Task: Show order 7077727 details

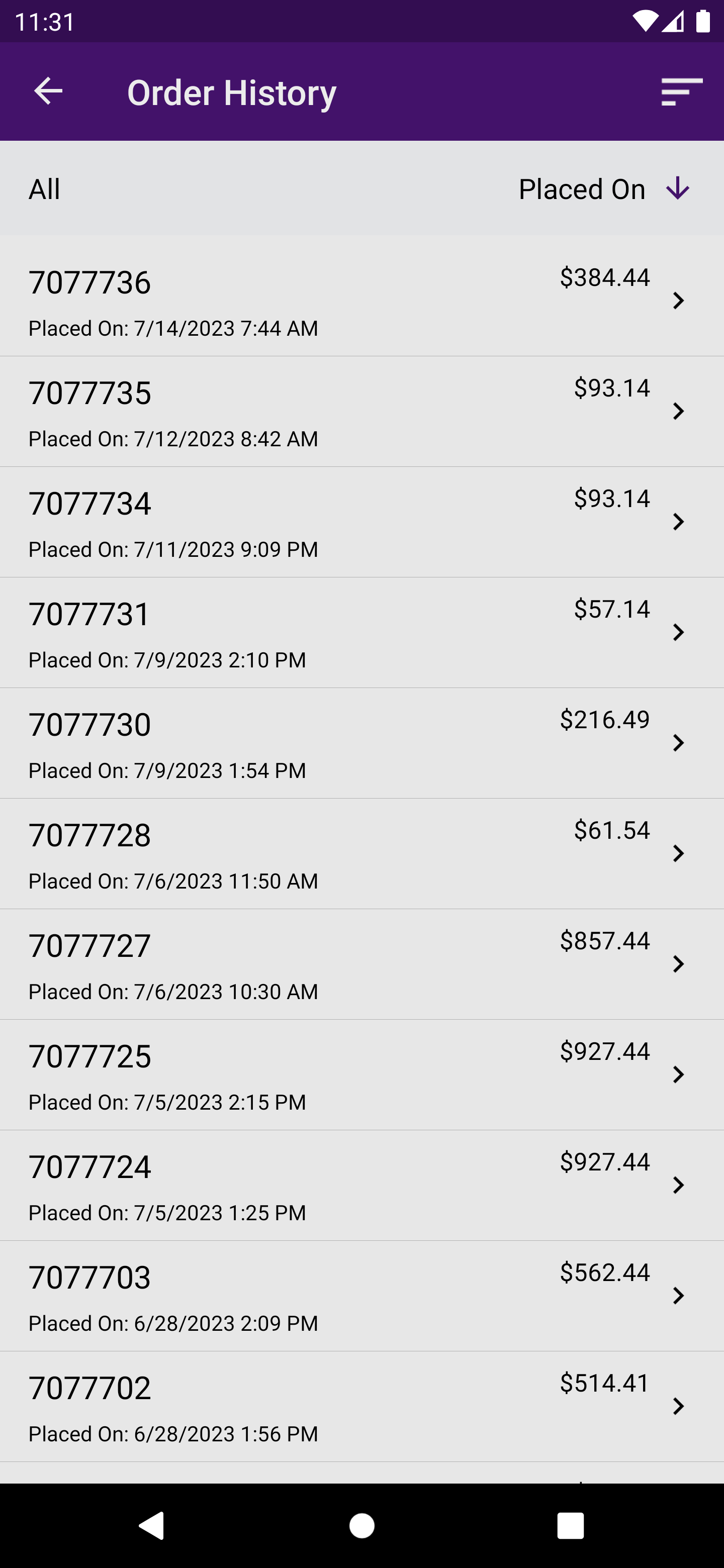Action: tap(361, 964)
